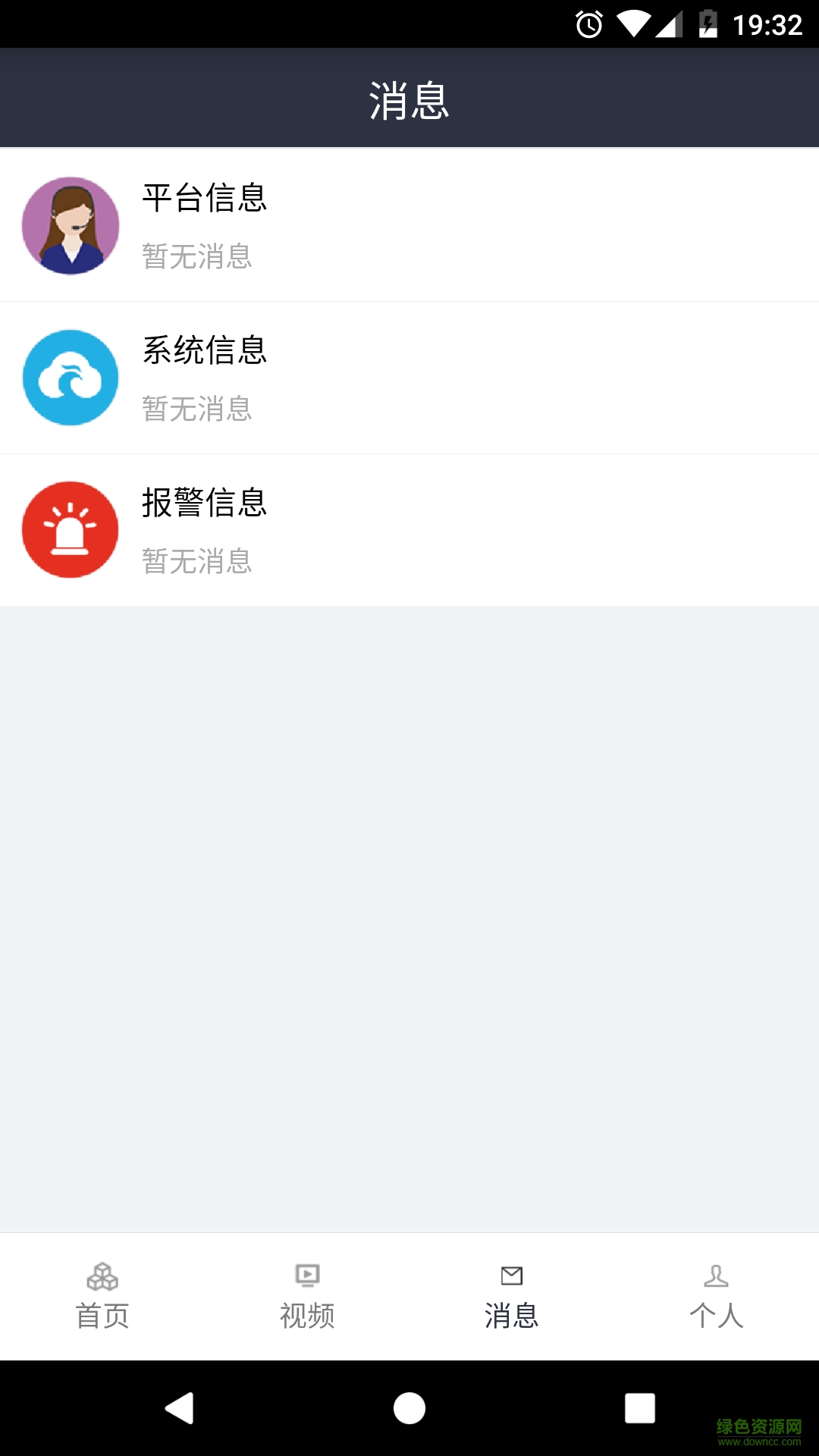Image resolution: width=819 pixels, height=1456 pixels.
Task: Open 平台信息 messages
Action: click(x=409, y=226)
